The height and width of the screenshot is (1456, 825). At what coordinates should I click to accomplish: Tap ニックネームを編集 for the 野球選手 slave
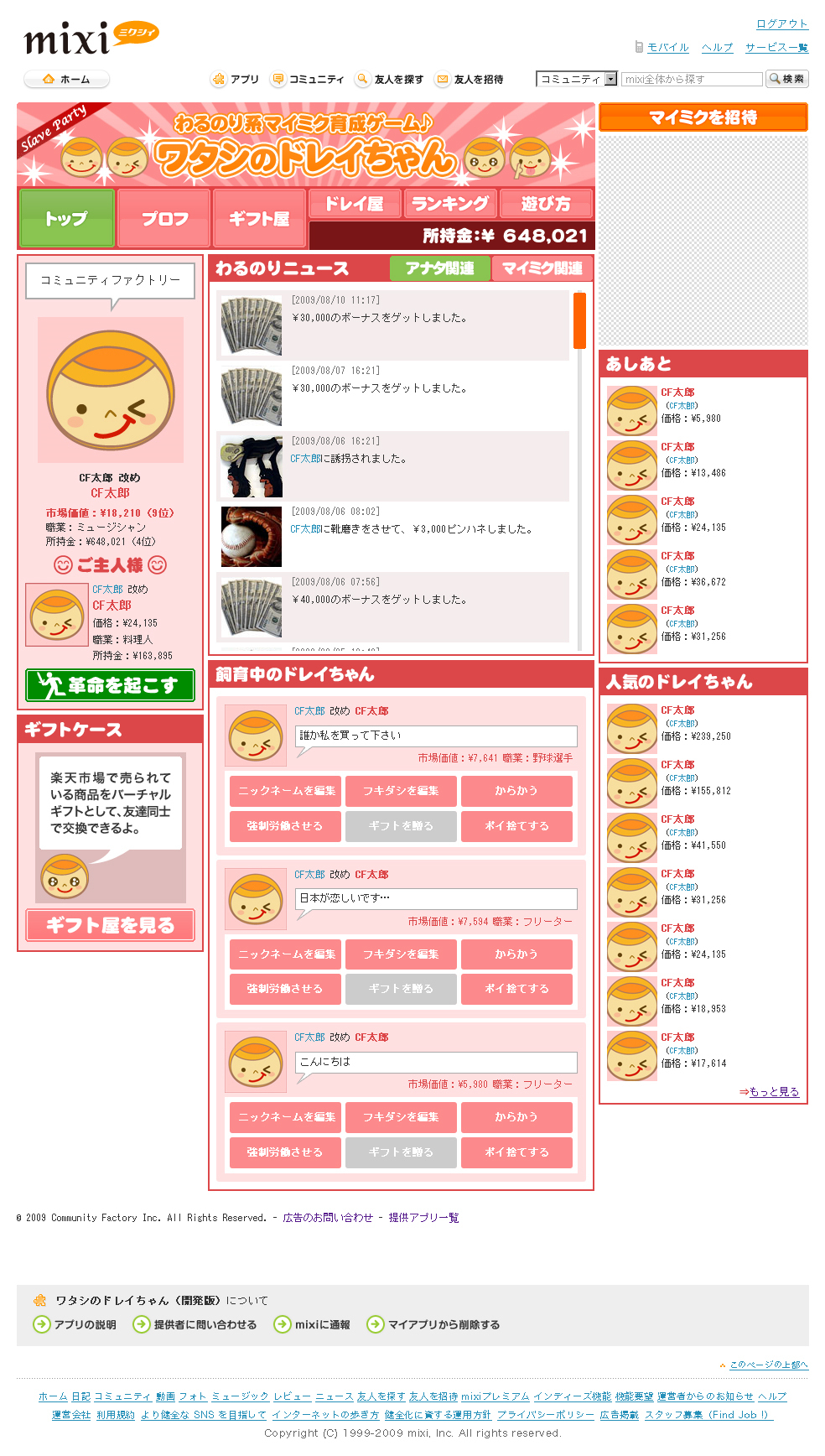pos(285,791)
